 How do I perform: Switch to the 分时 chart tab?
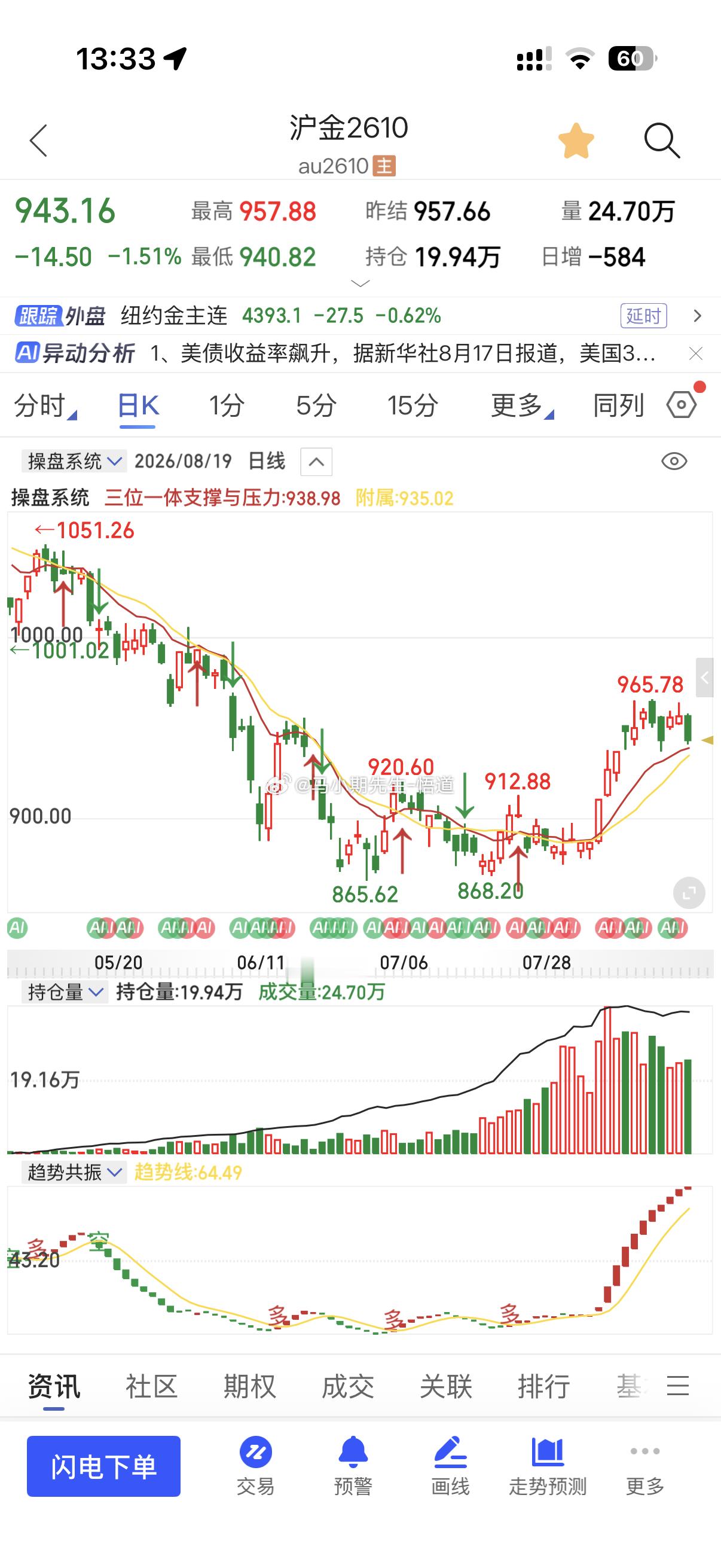pyautogui.click(x=45, y=405)
